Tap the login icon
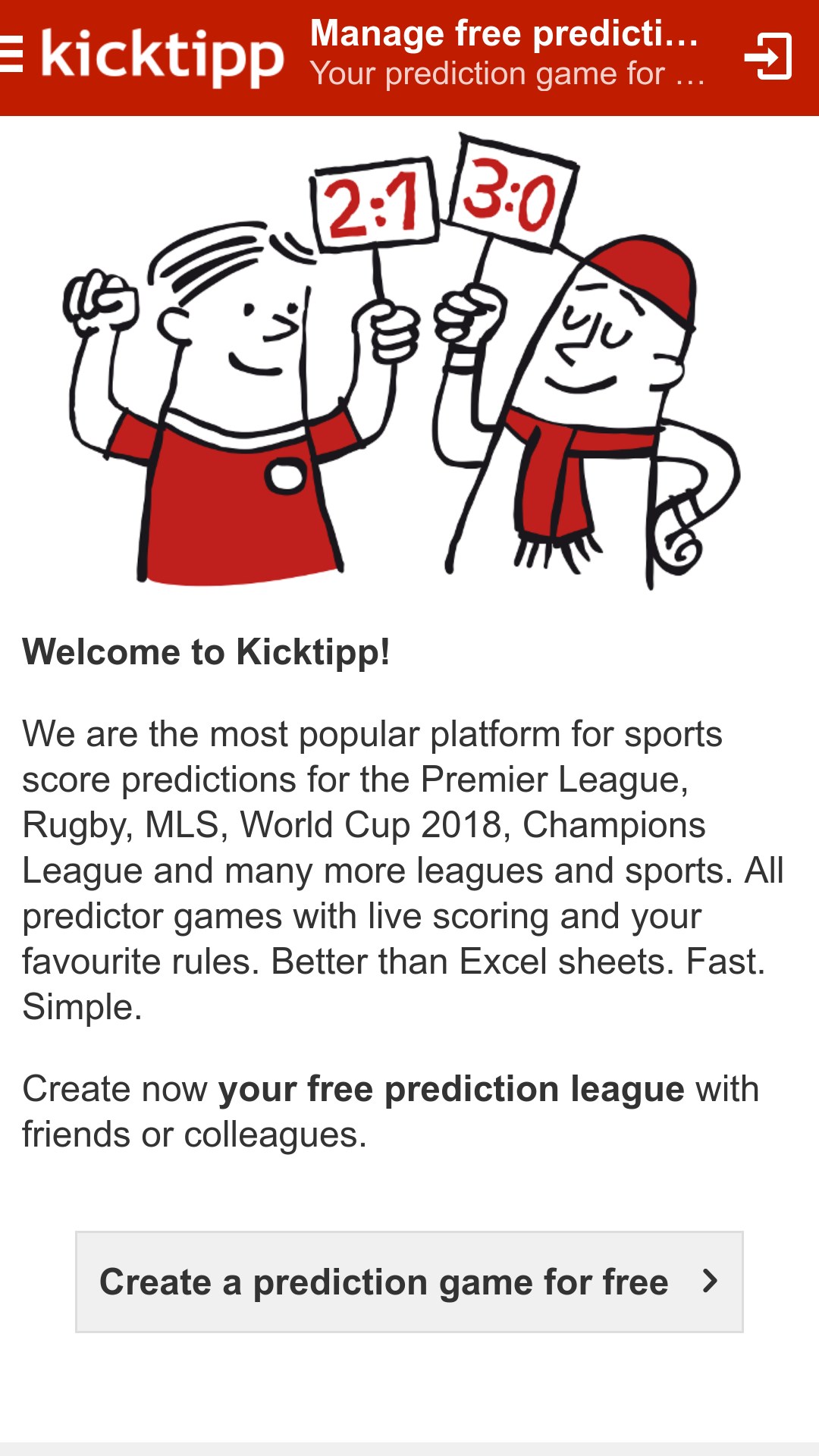Image resolution: width=819 pixels, height=1456 pixels. 767,56
